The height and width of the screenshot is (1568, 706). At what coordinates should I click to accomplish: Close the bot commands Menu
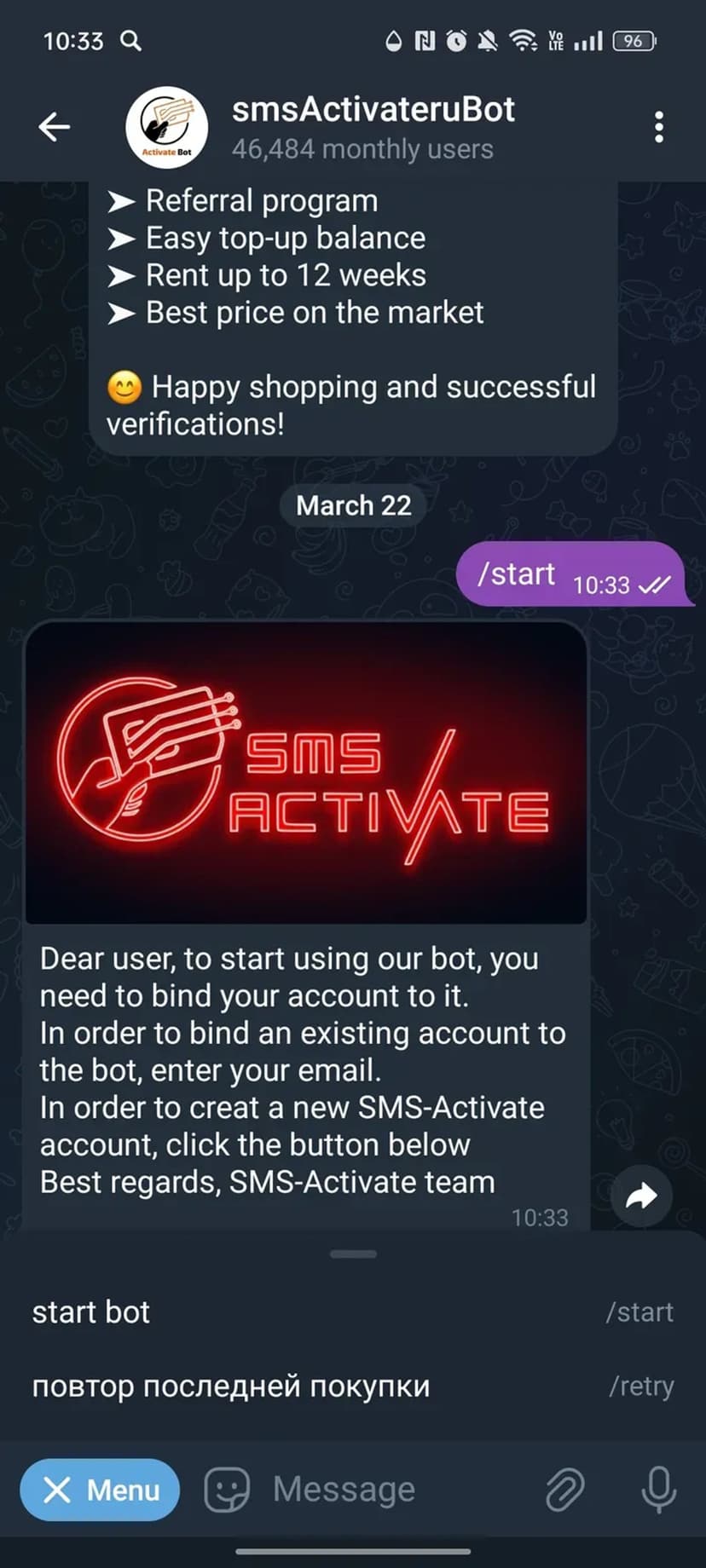(100, 1490)
